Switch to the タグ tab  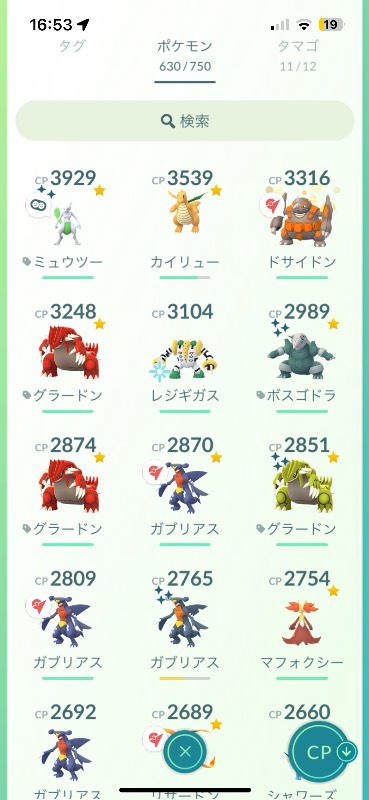(x=71, y=46)
